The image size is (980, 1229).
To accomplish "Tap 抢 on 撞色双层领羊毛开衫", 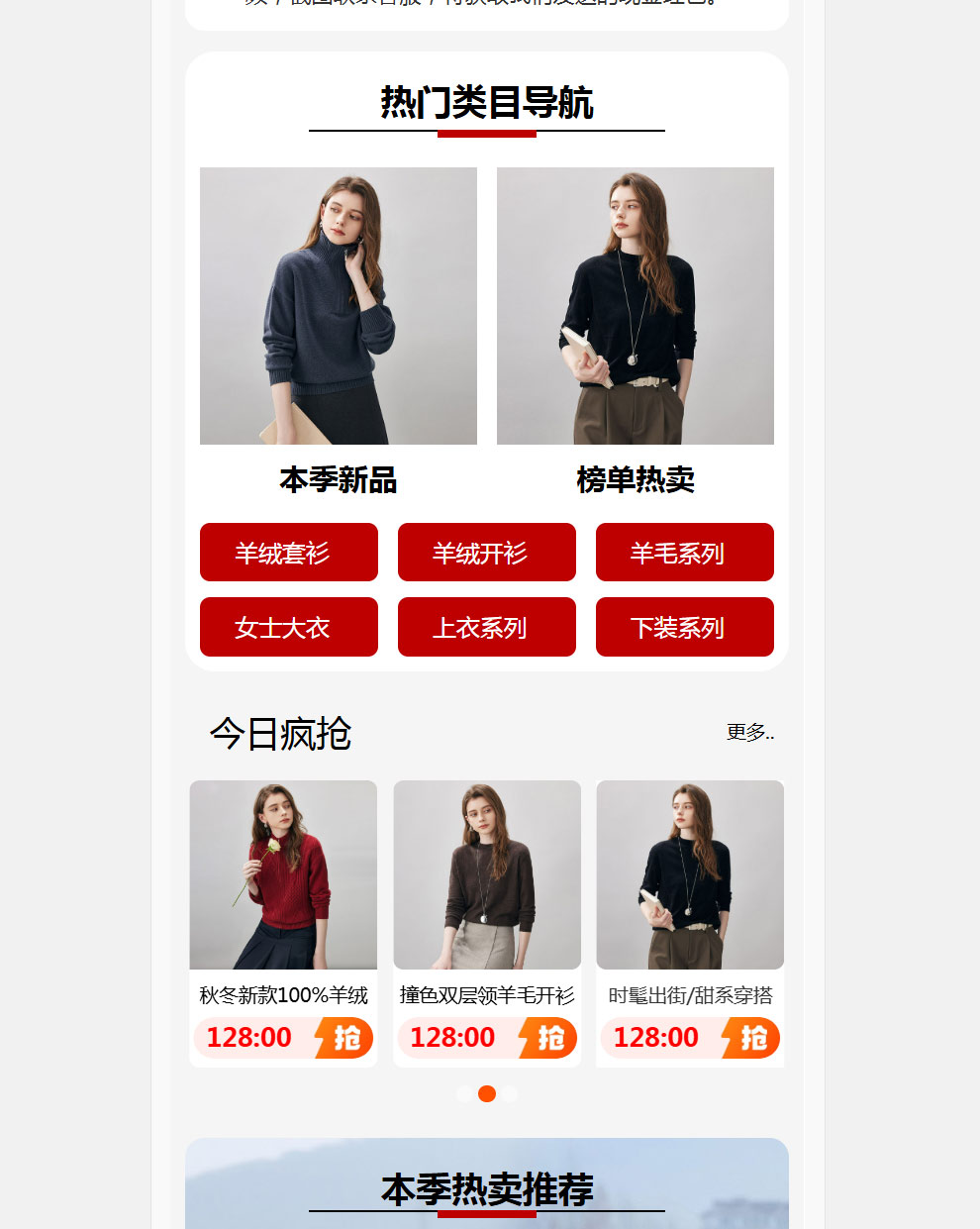I will click(549, 1038).
